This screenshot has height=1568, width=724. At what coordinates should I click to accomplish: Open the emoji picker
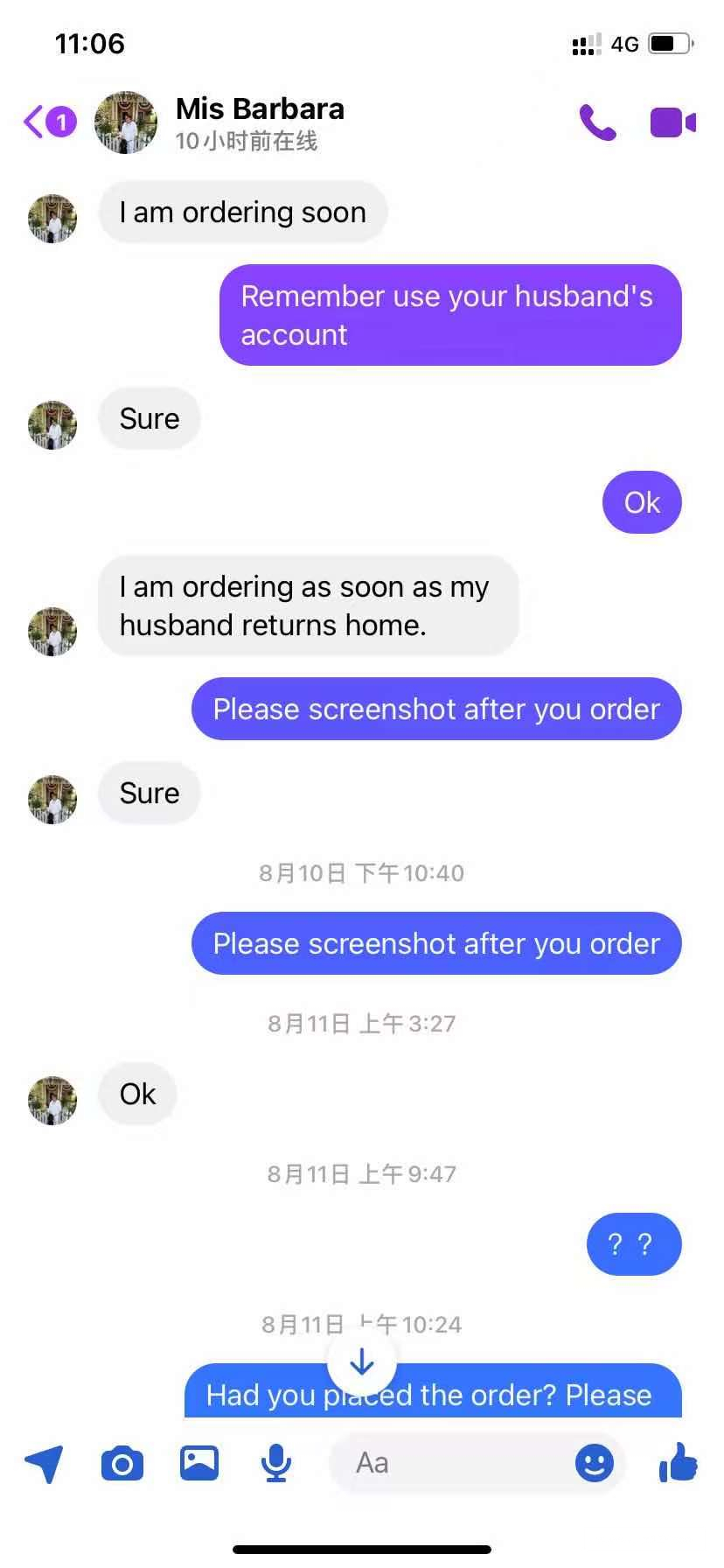tap(595, 1463)
